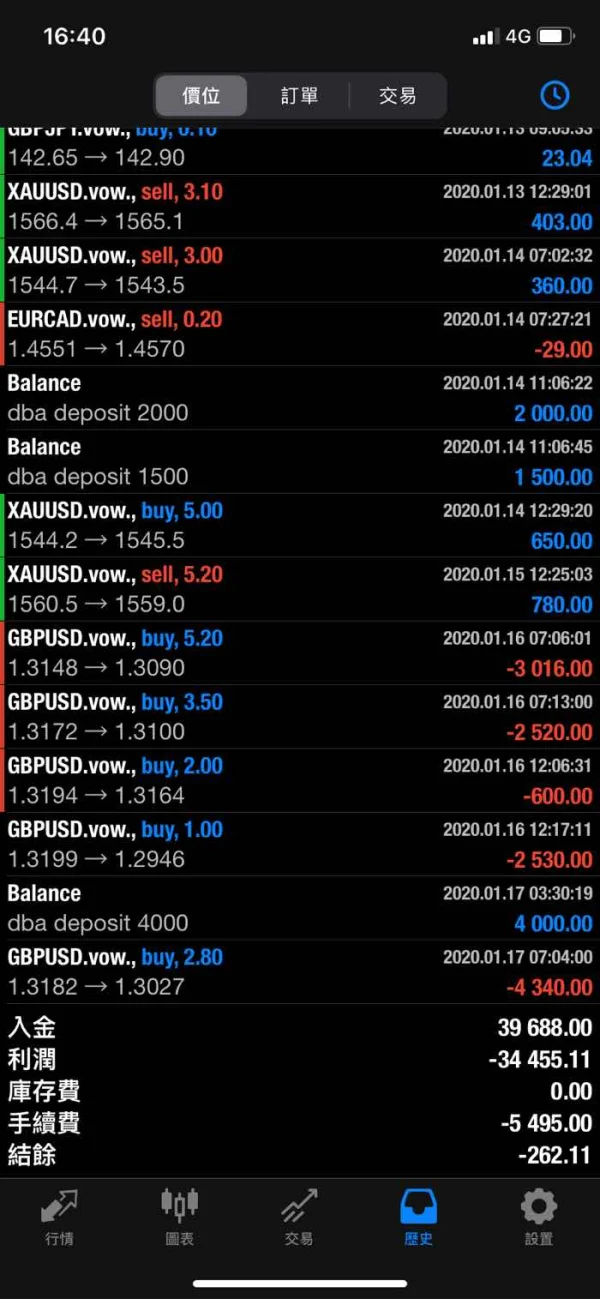600x1299 pixels.
Task: Open the dba deposit 4000 balance entry
Action: pyautogui.click(x=300, y=908)
